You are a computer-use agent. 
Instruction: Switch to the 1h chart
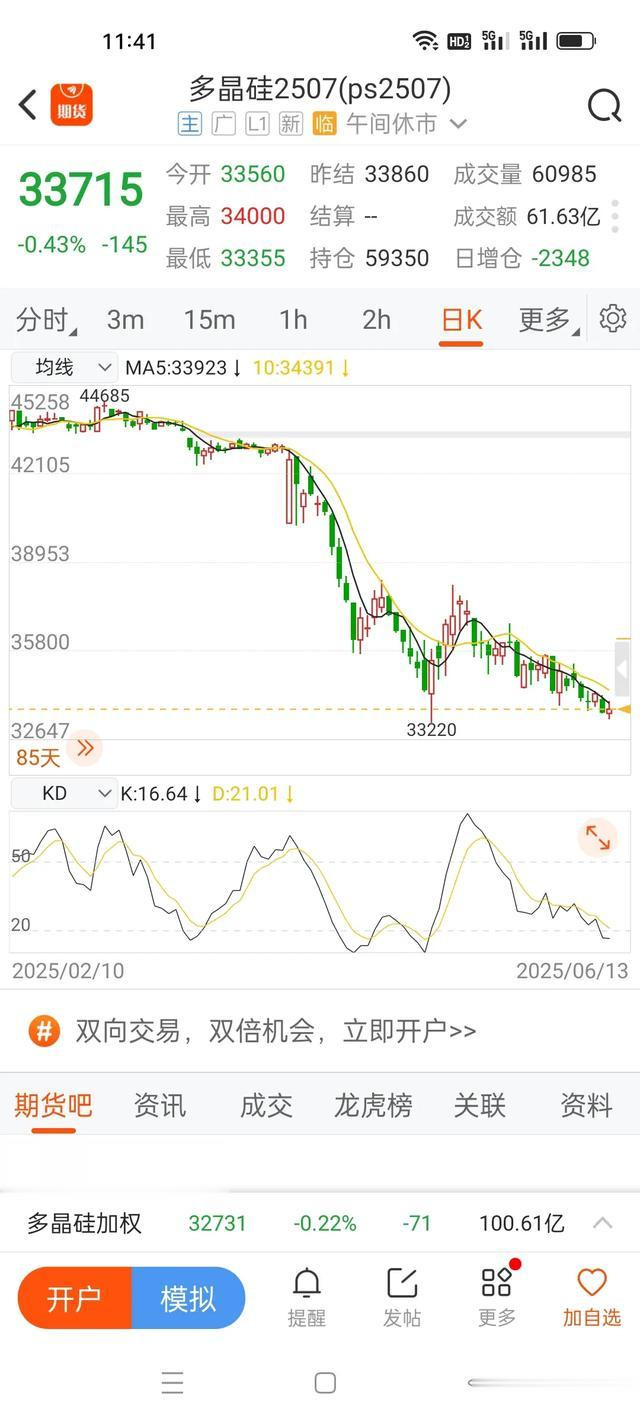[293, 320]
